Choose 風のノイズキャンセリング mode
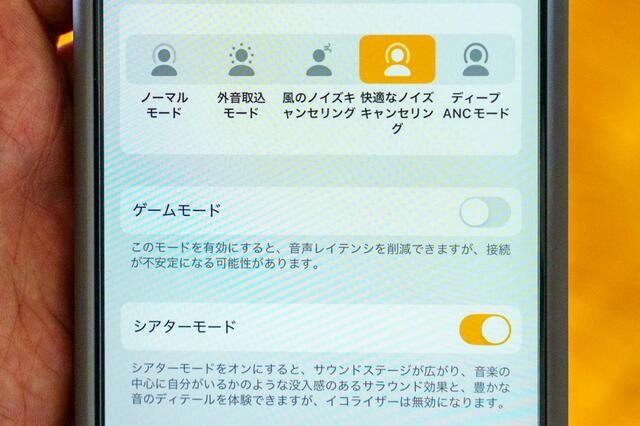The width and height of the screenshot is (640, 426). click(319, 61)
